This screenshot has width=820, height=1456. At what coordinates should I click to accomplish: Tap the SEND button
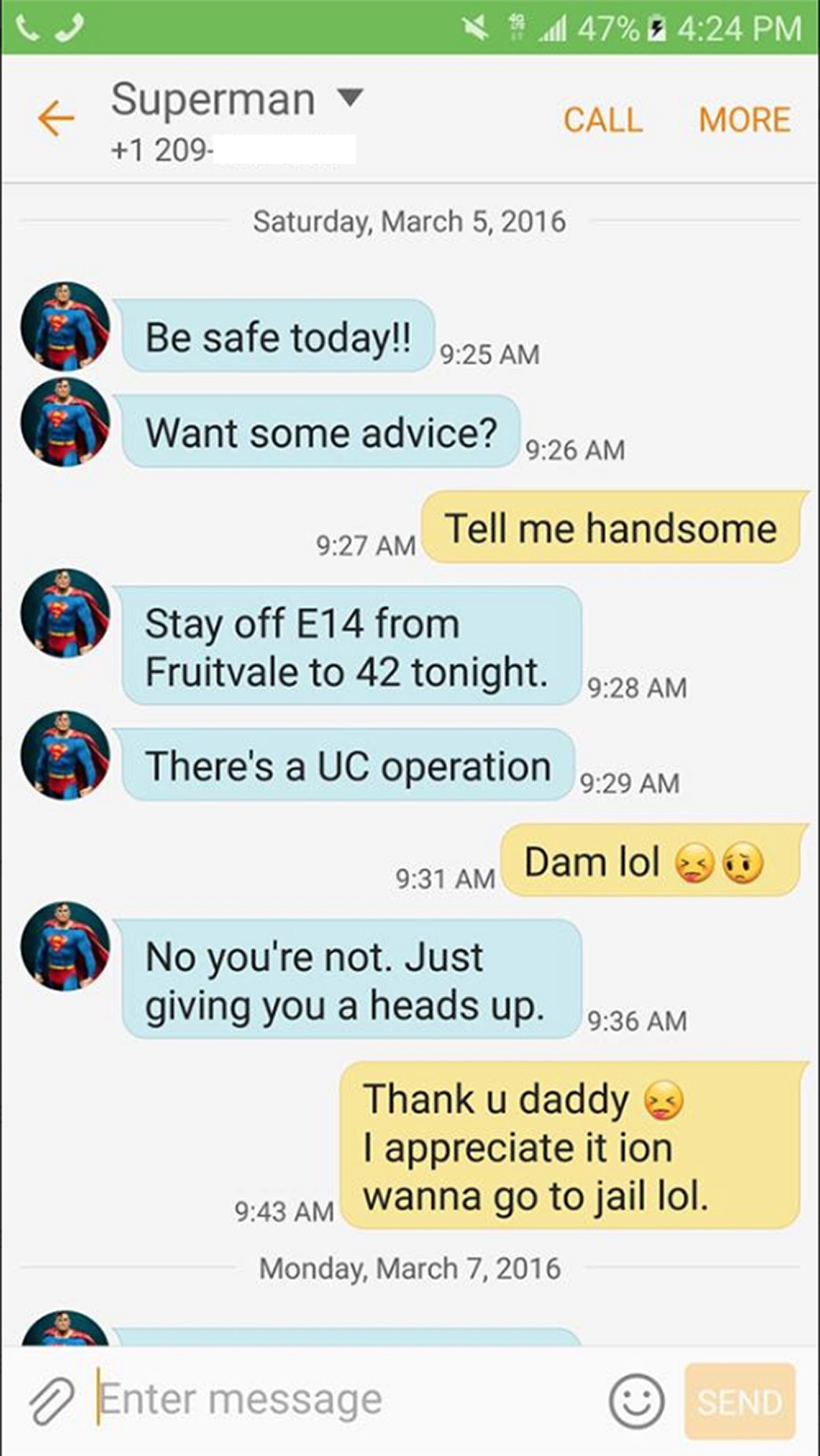740,1401
